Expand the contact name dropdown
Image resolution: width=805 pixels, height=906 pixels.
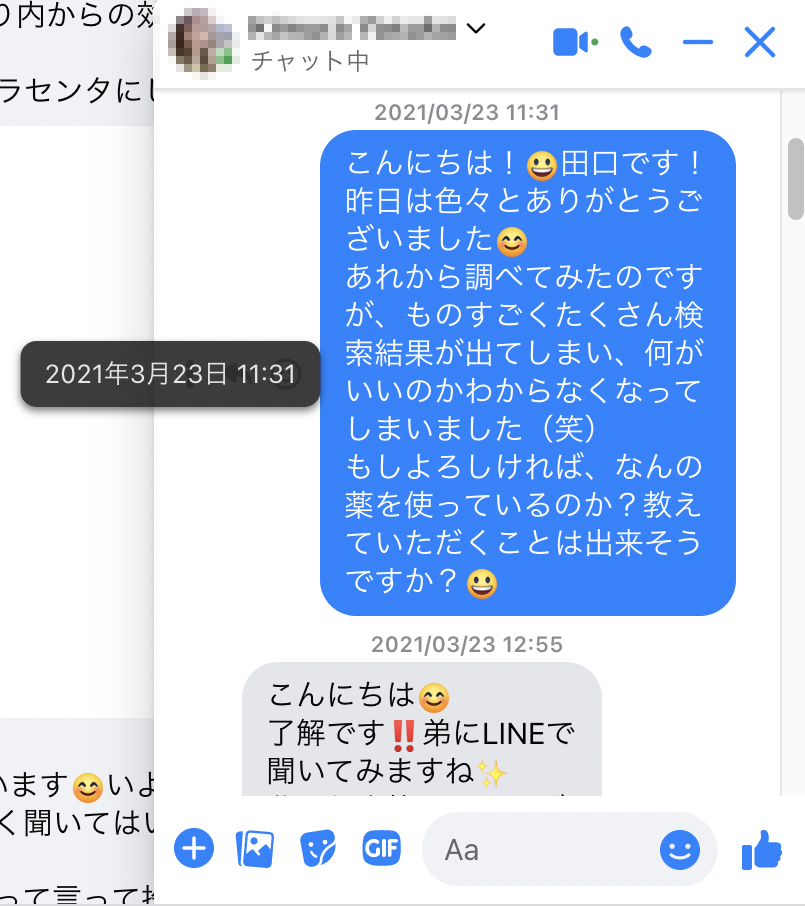pyautogui.click(x=477, y=29)
